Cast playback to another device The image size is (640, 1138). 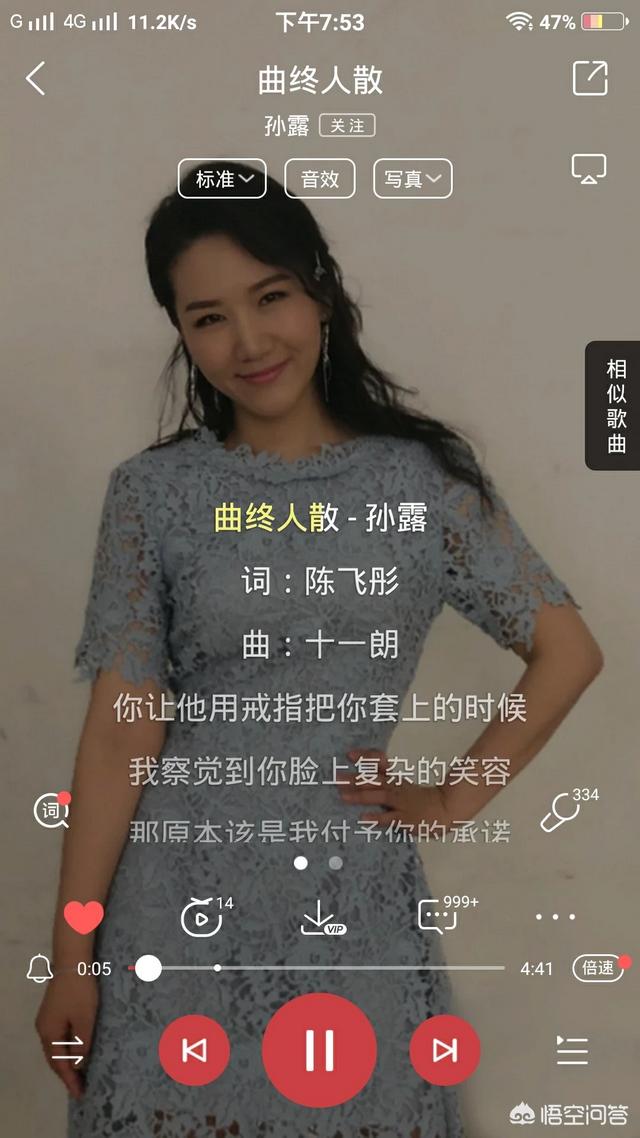[588, 169]
